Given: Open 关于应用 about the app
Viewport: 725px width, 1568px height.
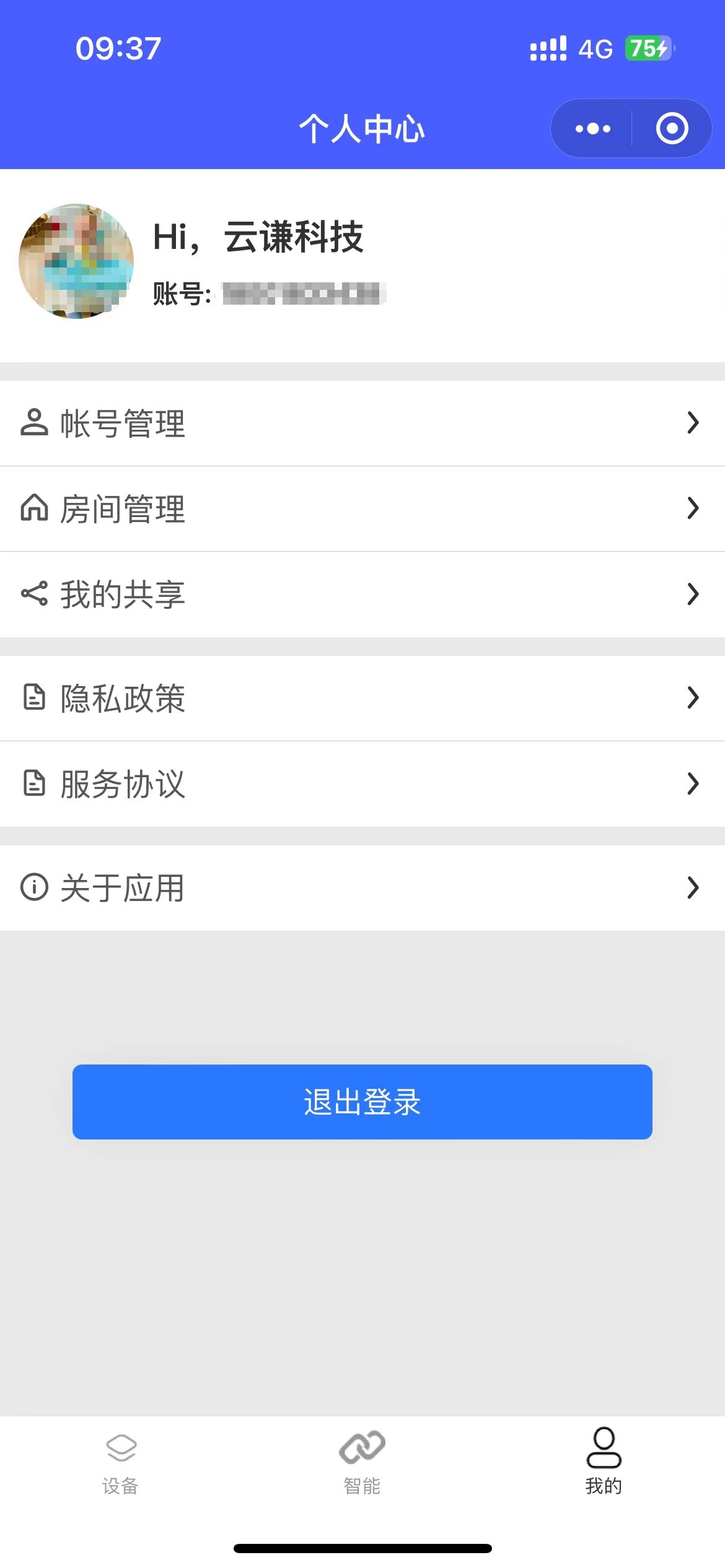Looking at the screenshot, I should [x=362, y=888].
